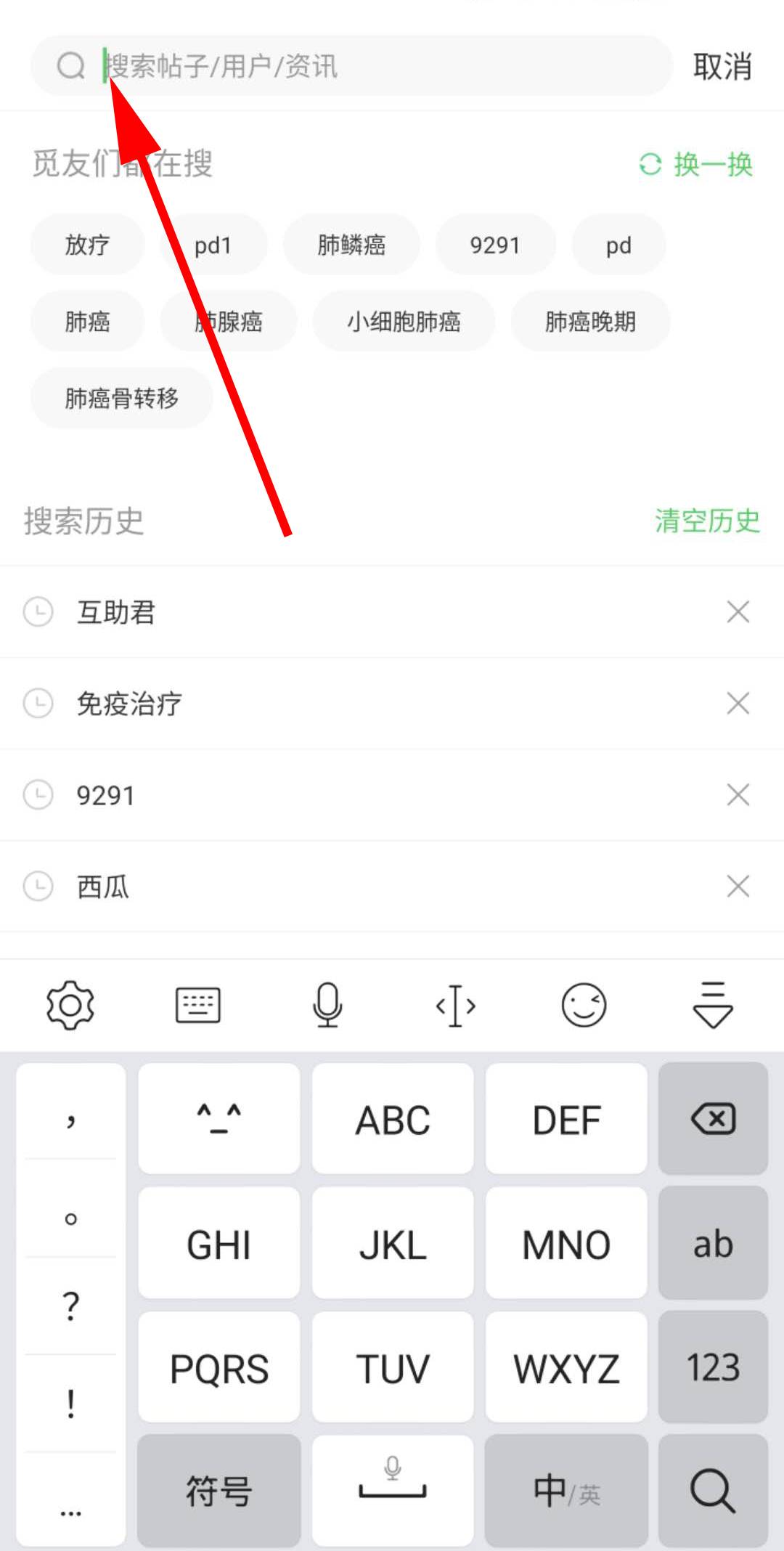Screen dimensions: 784x1551
Task: Select the pd1 suggestion chip
Action: point(213,245)
